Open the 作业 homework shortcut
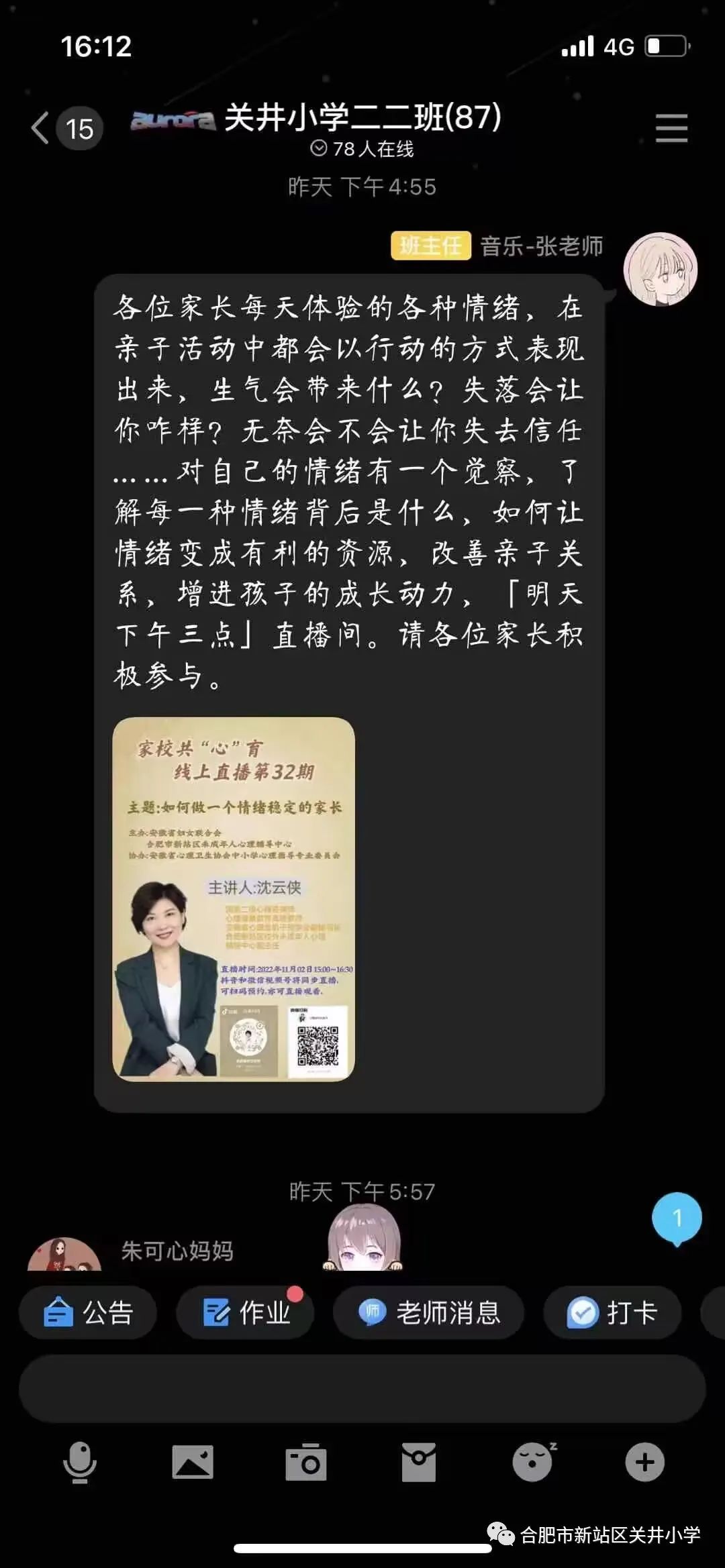This screenshot has width=725, height=1568. click(246, 1312)
